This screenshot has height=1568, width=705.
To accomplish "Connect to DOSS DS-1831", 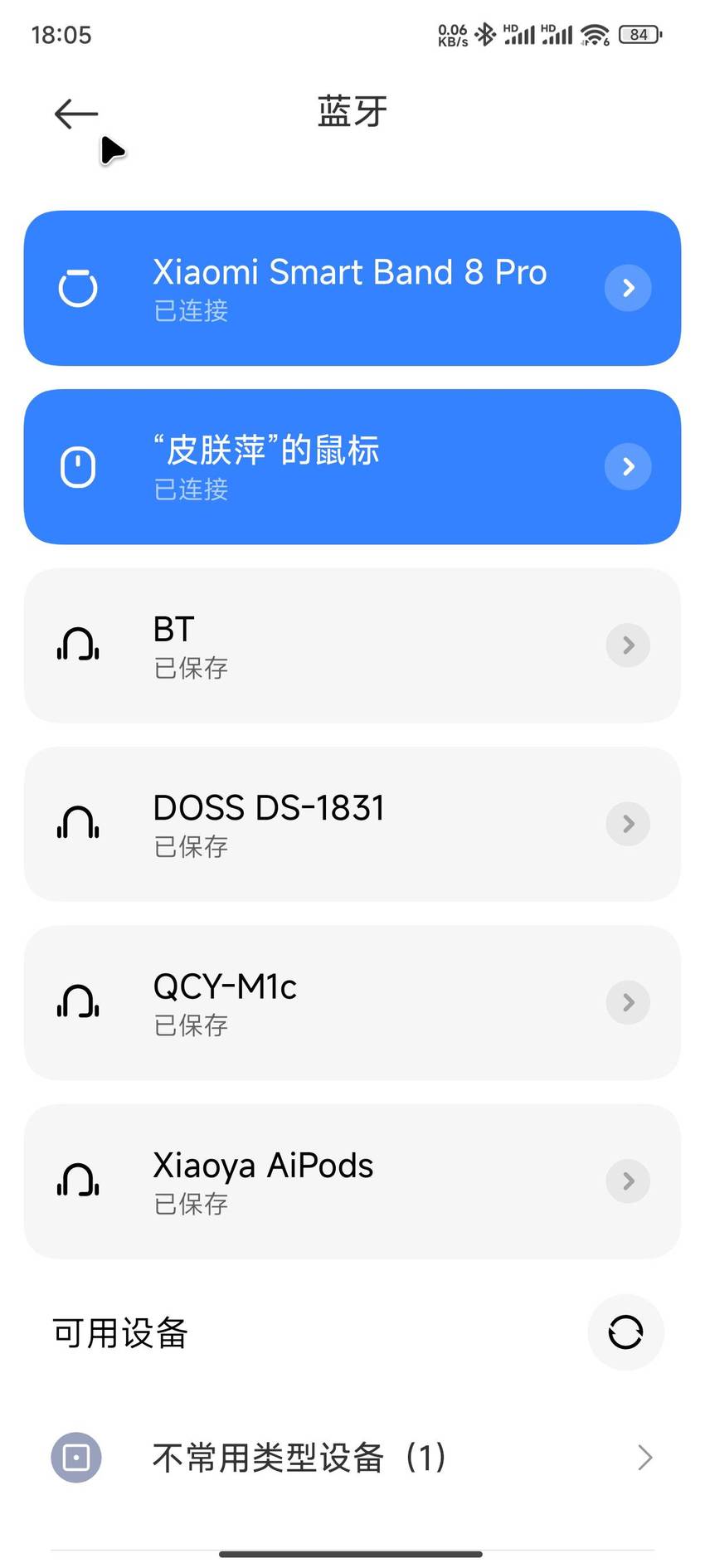I will [352, 824].
